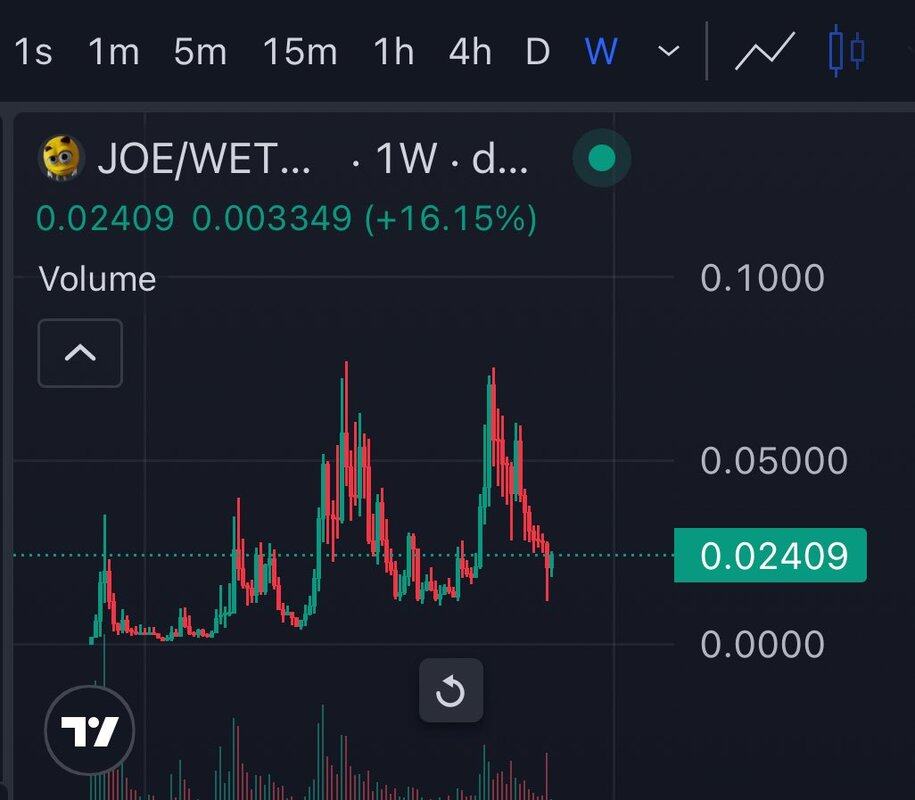Set chart to 15m interval
The width and height of the screenshot is (915, 800).
coord(299,51)
